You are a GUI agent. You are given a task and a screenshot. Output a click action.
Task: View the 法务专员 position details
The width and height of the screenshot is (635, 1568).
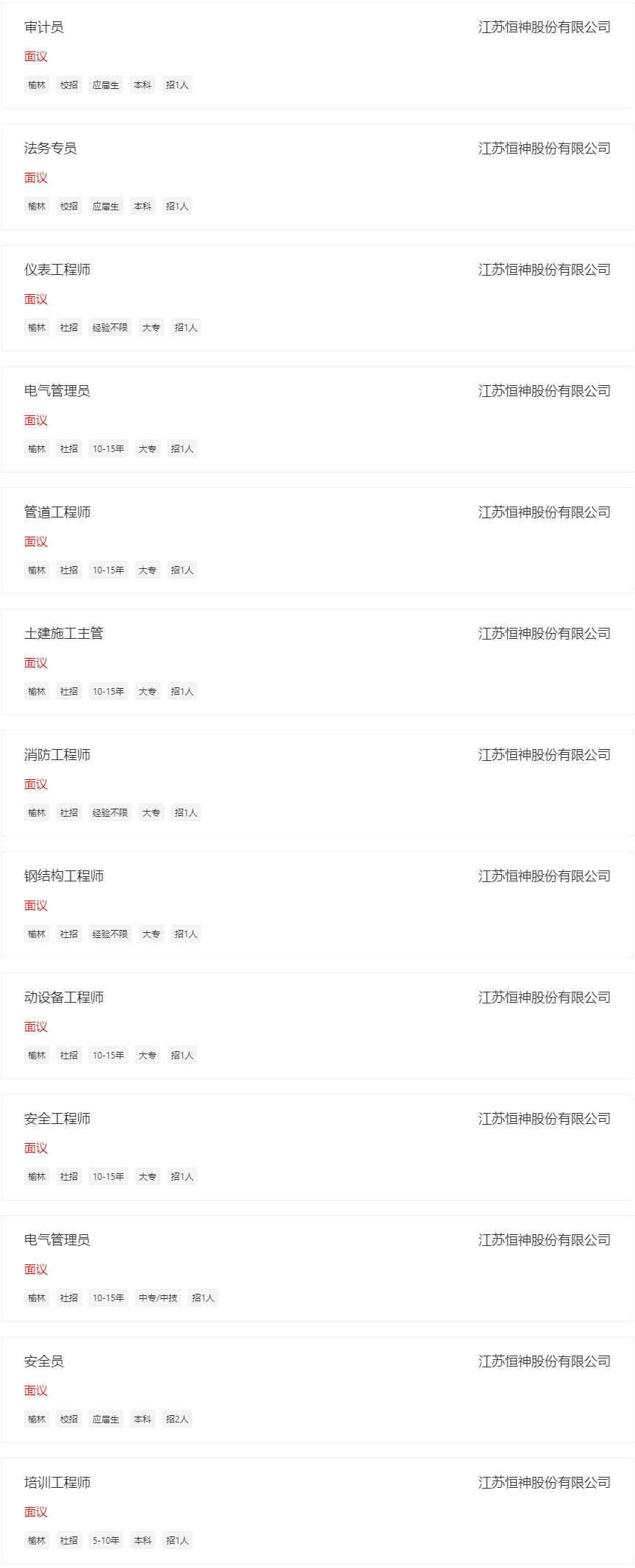(51, 149)
